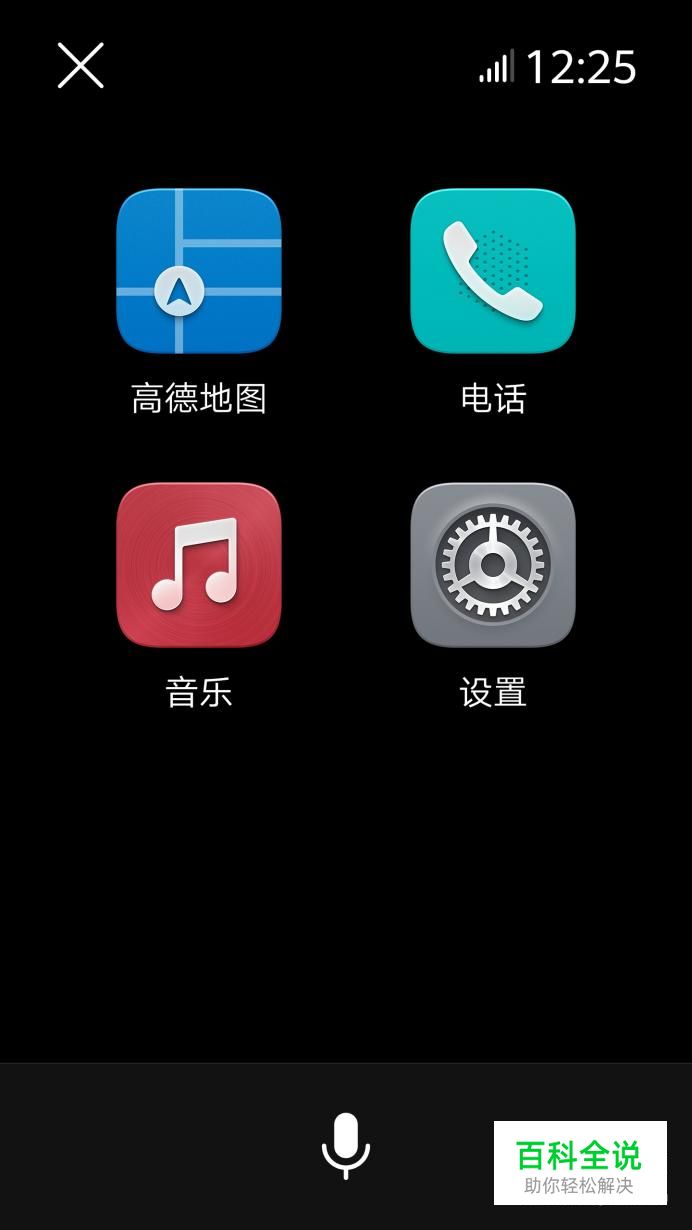Screen dimensions: 692x1230
Task: Open 设置 settings
Action: pos(493,565)
